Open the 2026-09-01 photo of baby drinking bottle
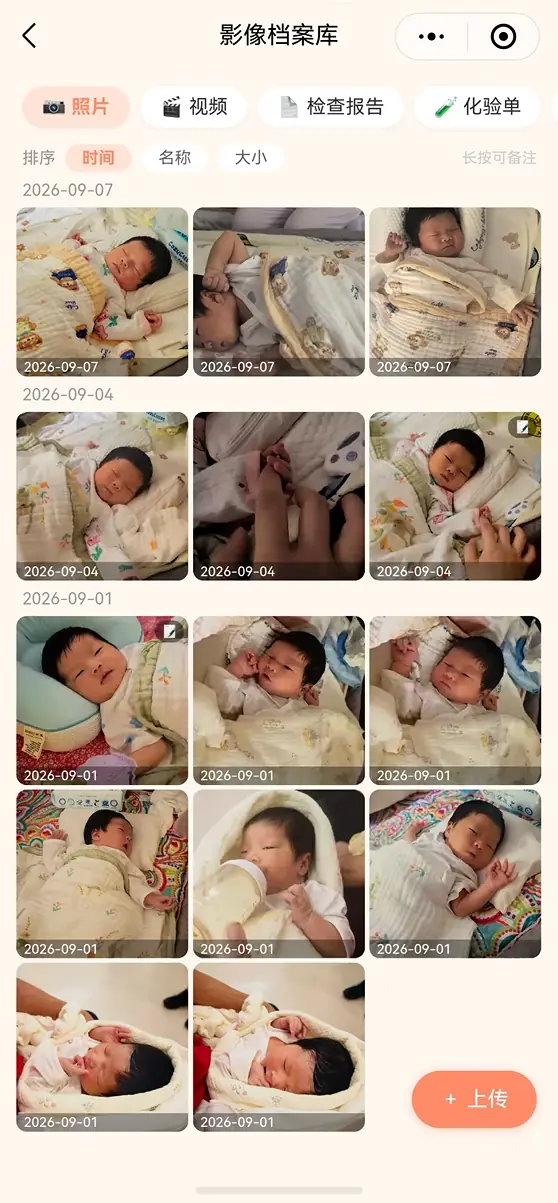Viewport: 558px width, 1203px height. coord(279,874)
